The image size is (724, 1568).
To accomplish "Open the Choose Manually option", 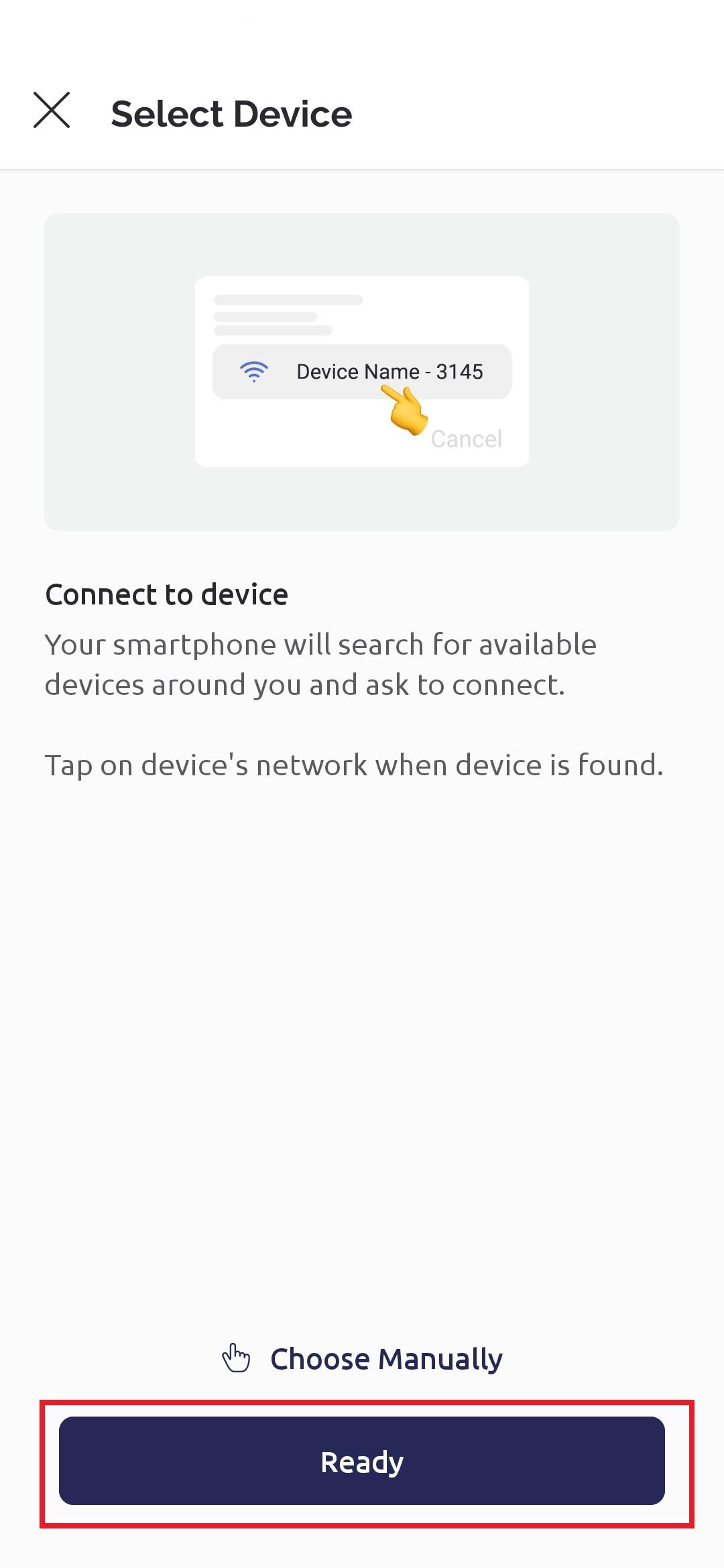I will [387, 1359].
